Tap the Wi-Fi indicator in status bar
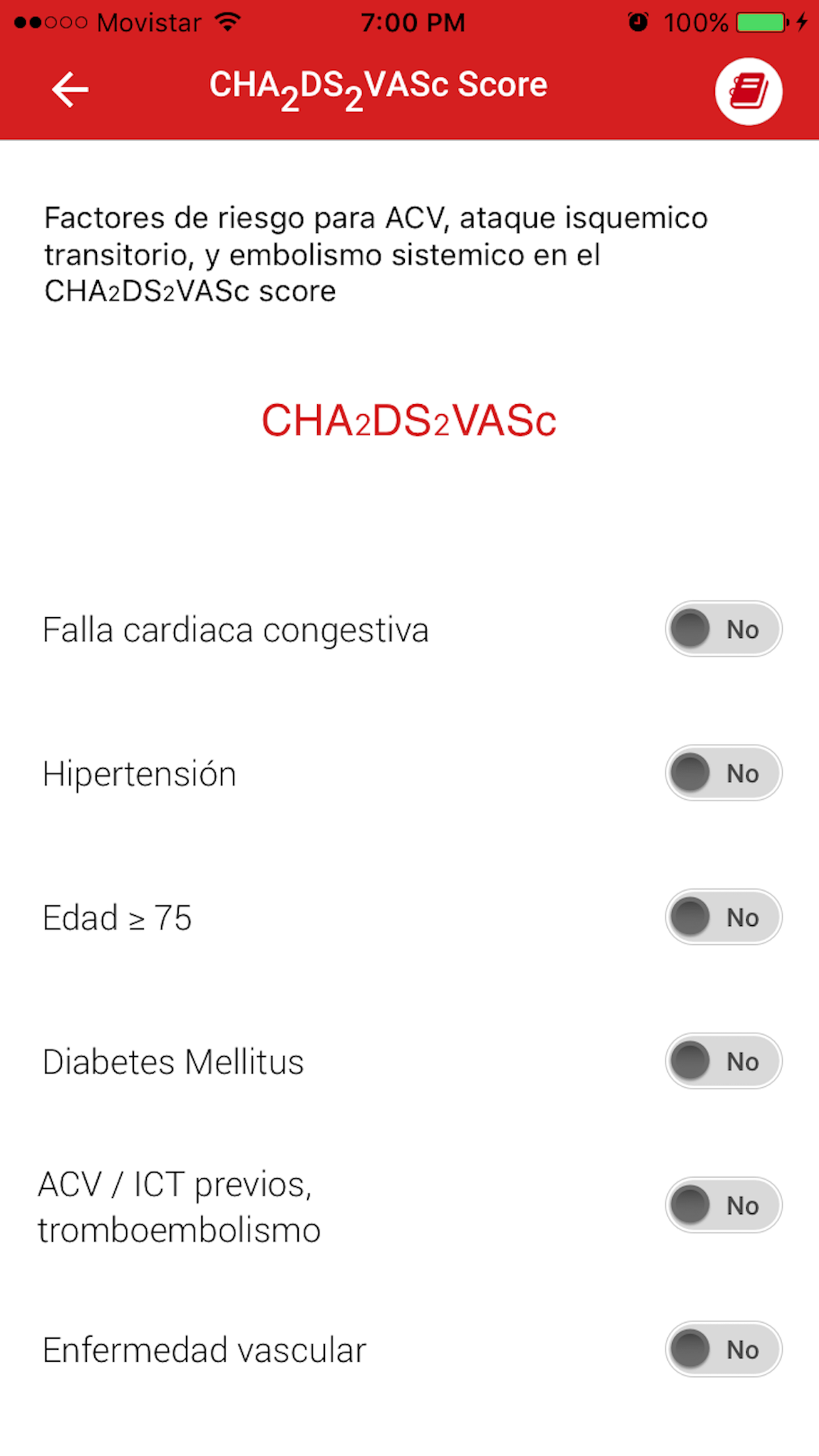Viewport: 819px width, 1456px height. (225, 22)
